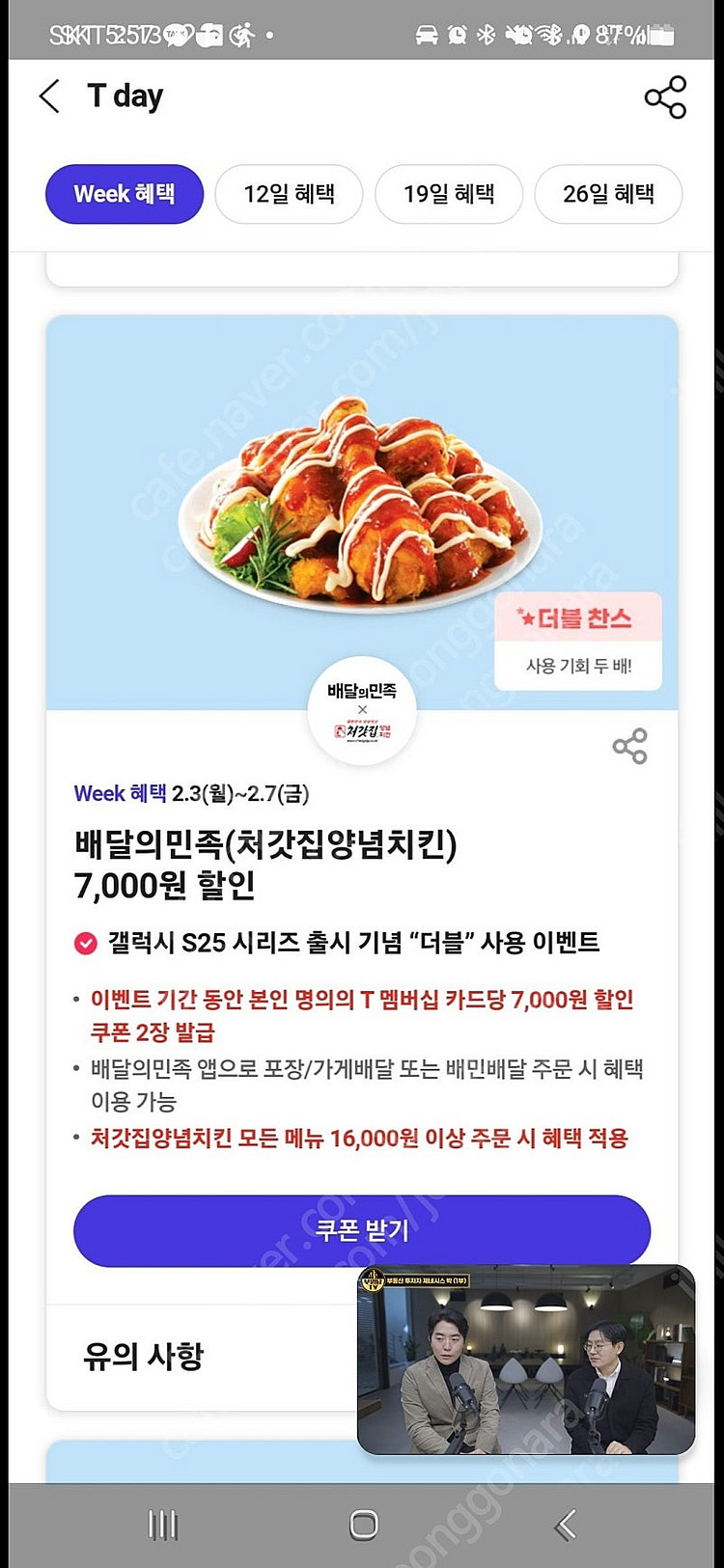Go back using the T day arrow
This screenshot has width=724, height=1568.
[49, 96]
